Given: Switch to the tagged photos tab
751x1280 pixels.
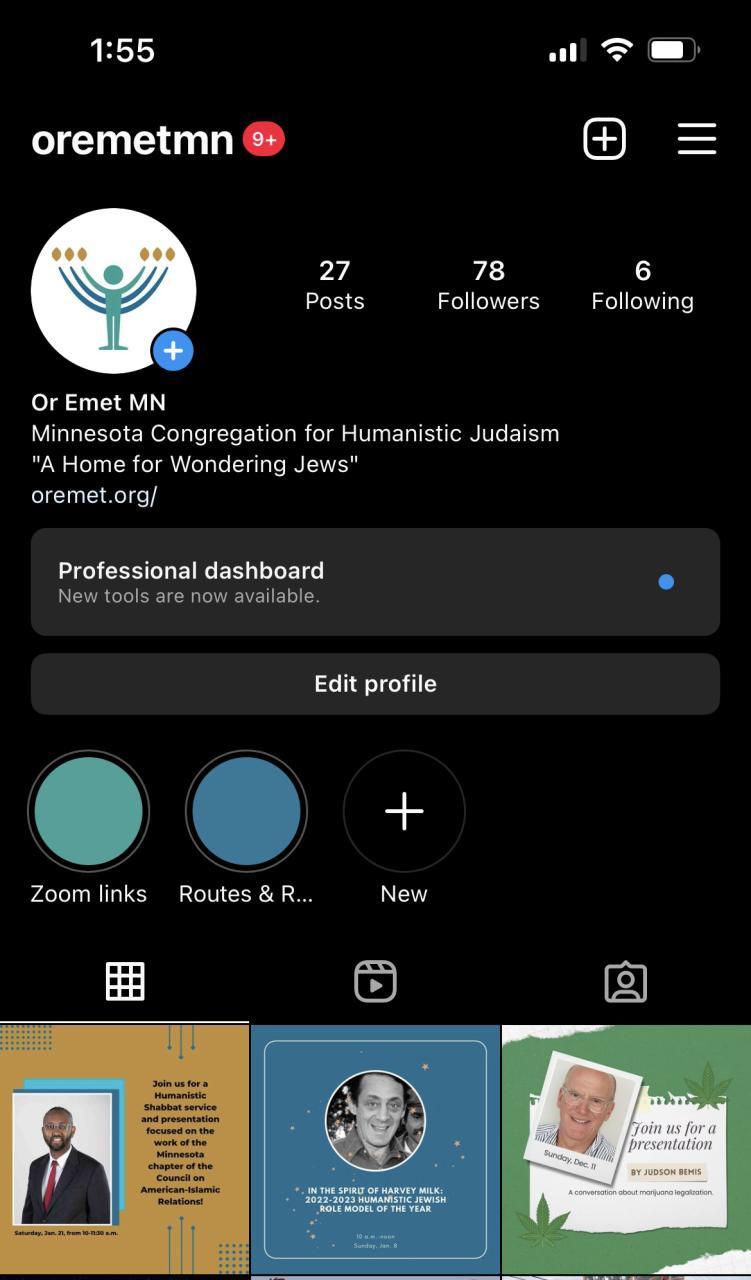Looking at the screenshot, I should (626, 982).
